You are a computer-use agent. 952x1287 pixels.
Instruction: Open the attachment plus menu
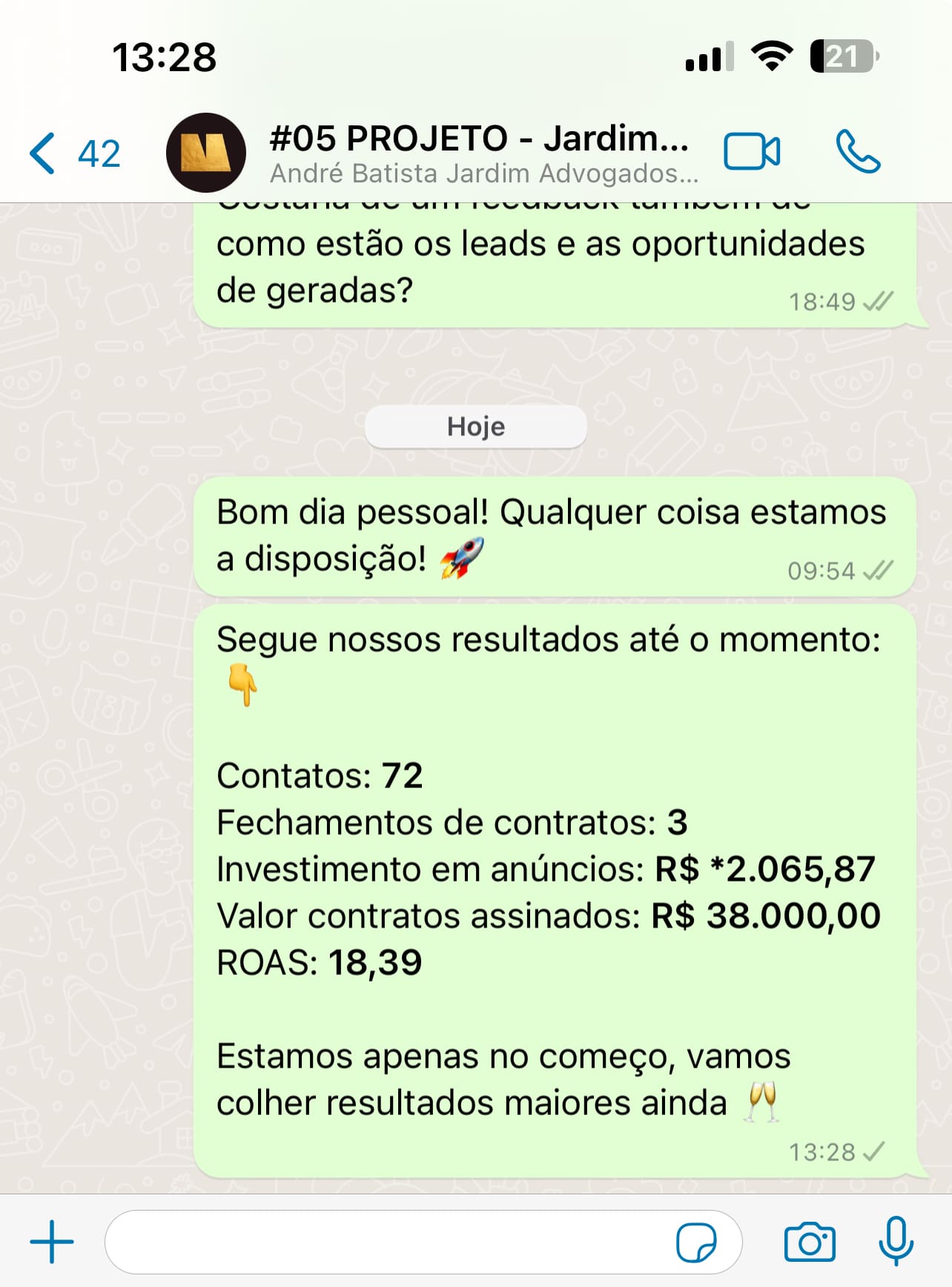tap(52, 1241)
